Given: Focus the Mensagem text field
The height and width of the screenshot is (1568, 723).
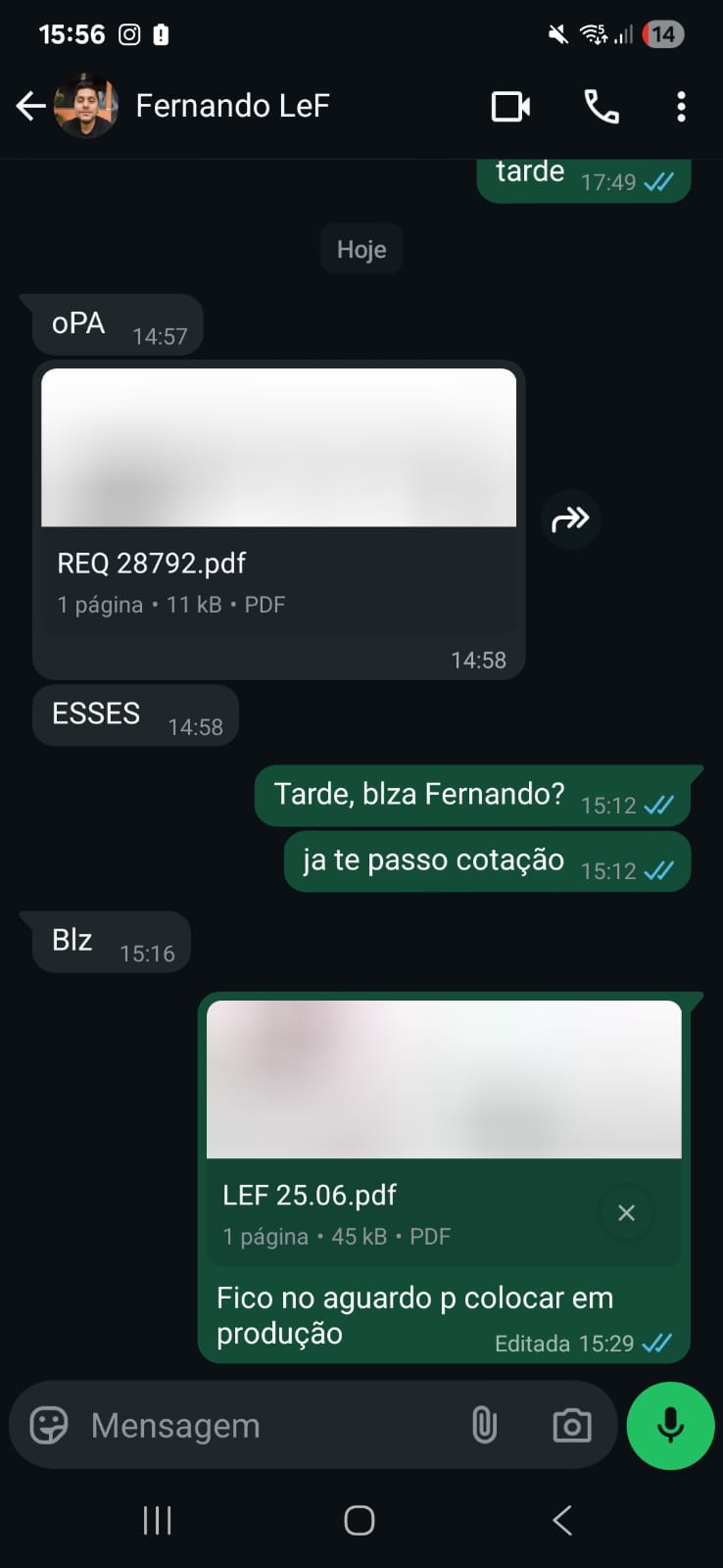Looking at the screenshot, I should tap(265, 1425).
